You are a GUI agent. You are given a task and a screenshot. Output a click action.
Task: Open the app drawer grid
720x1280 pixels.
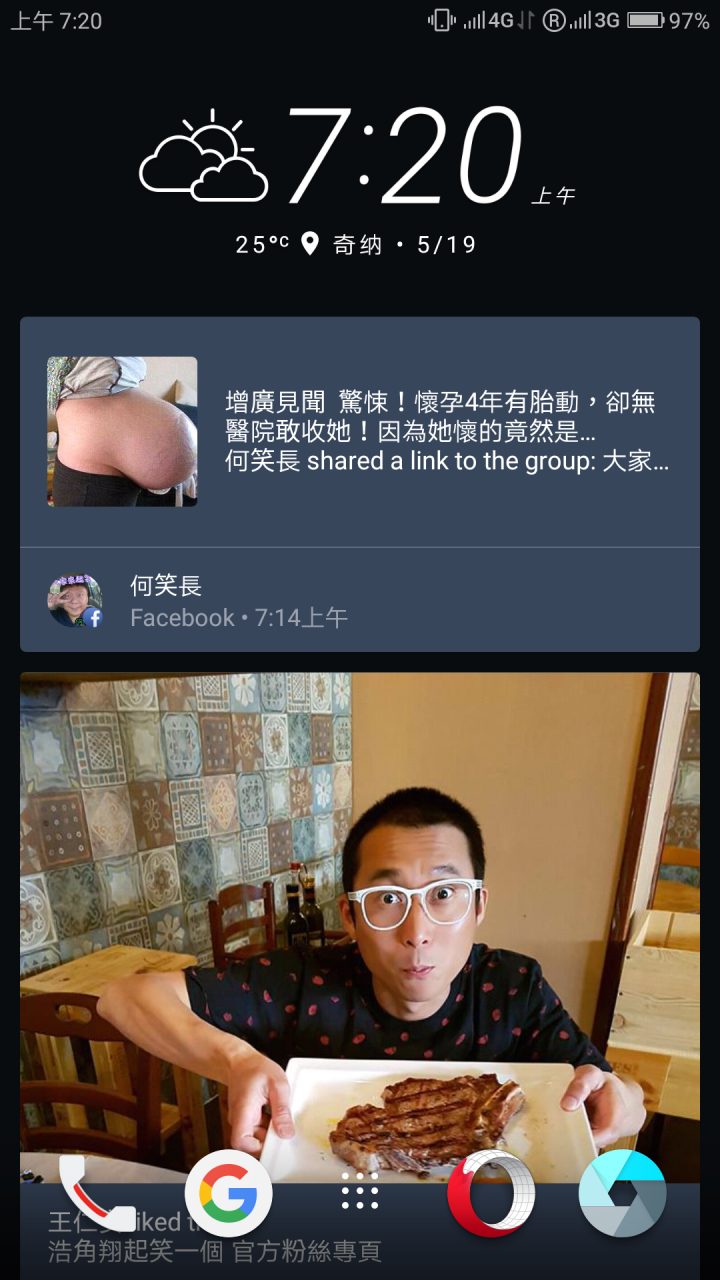pos(360,1192)
